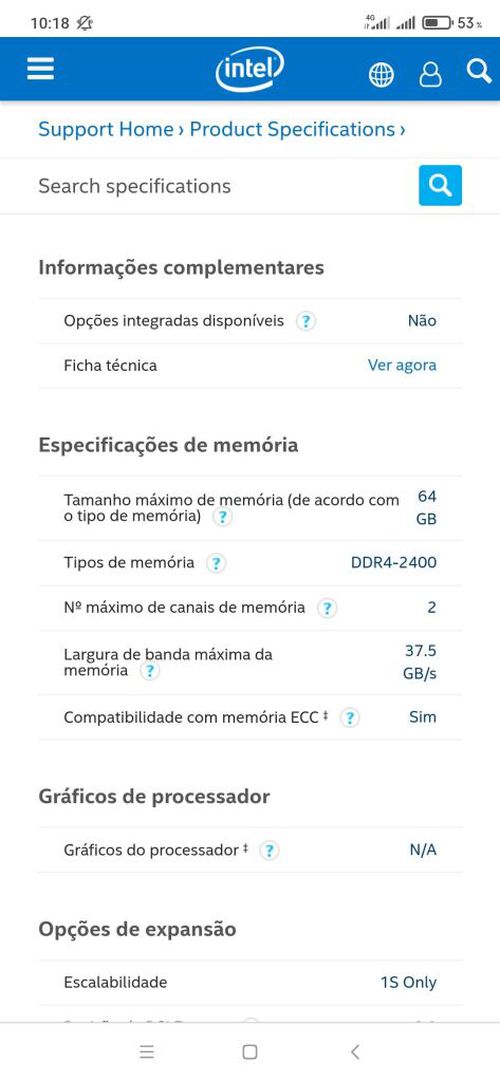This screenshot has width=500, height=1082.
Task: Open the Ver agora datasheet link
Action: 402,365
